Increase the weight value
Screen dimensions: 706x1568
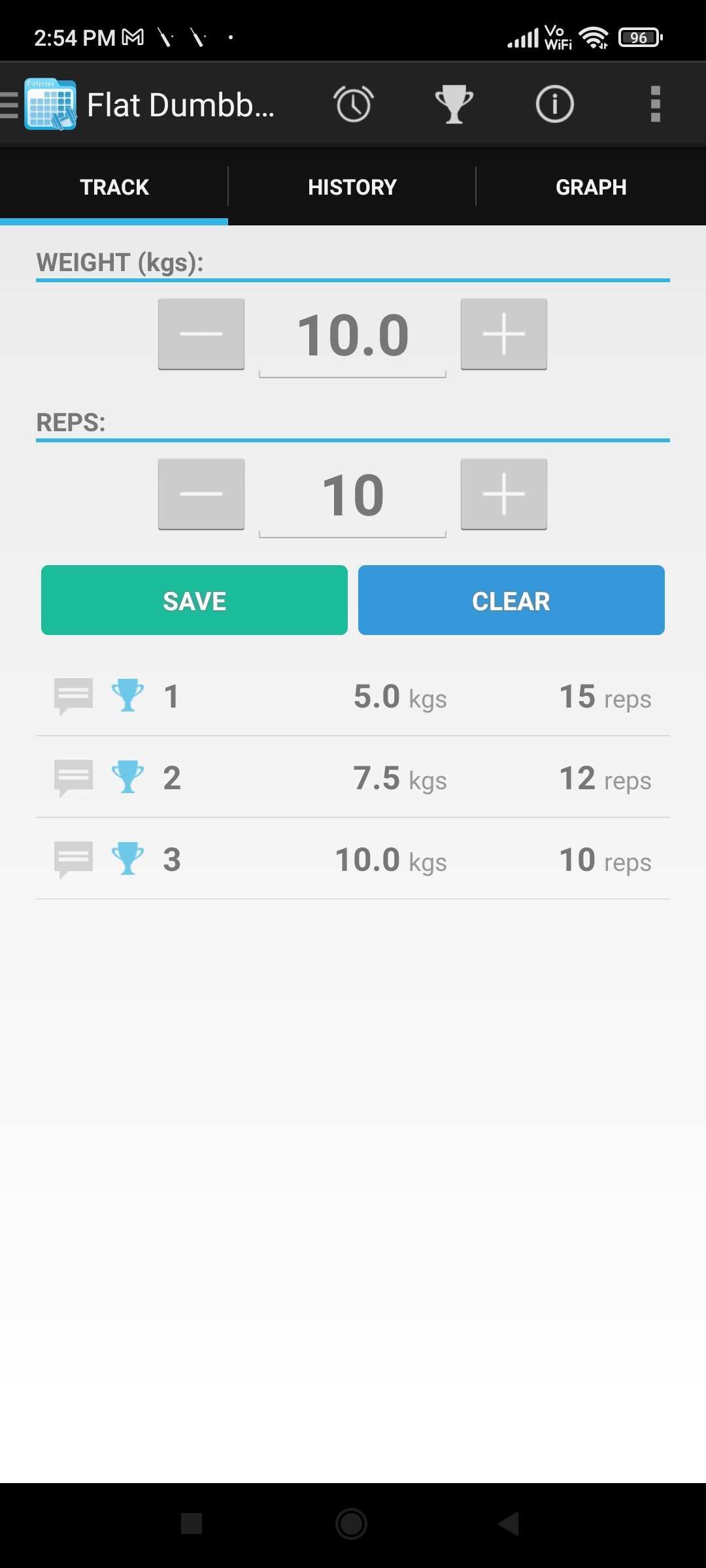(503, 334)
